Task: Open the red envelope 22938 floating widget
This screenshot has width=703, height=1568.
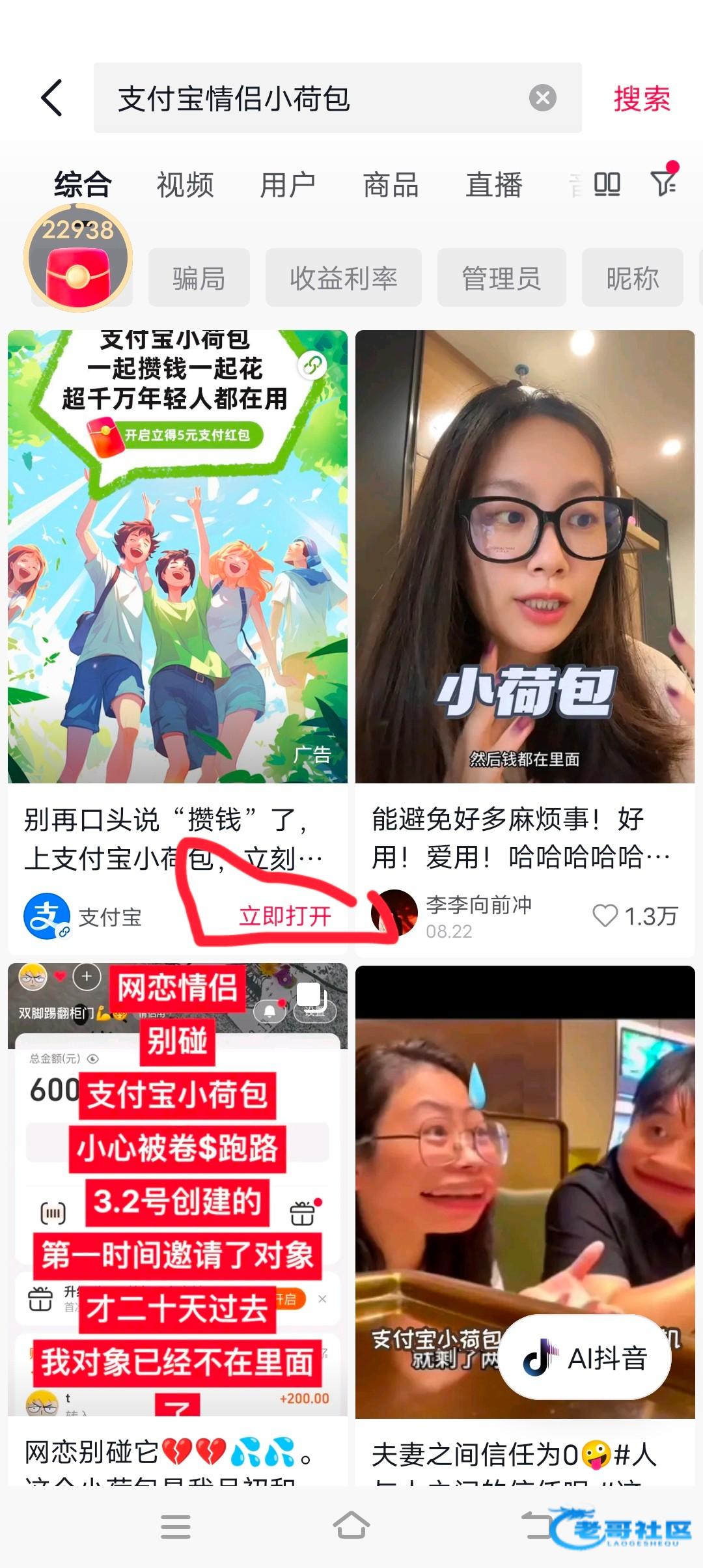Action: pyautogui.click(x=78, y=258)
